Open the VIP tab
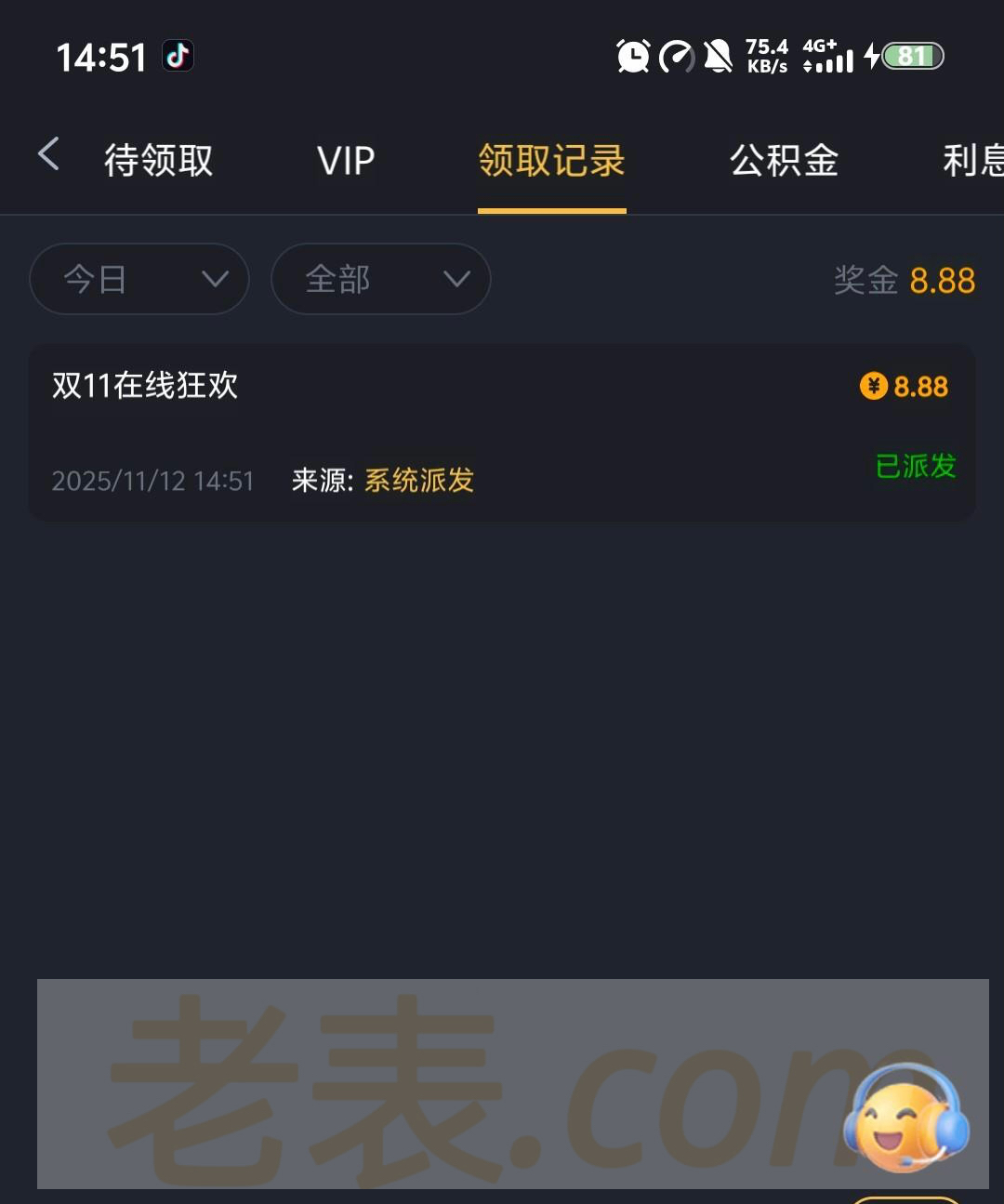This screenshot has height=1204, width=1004. [x=346, y=161]
